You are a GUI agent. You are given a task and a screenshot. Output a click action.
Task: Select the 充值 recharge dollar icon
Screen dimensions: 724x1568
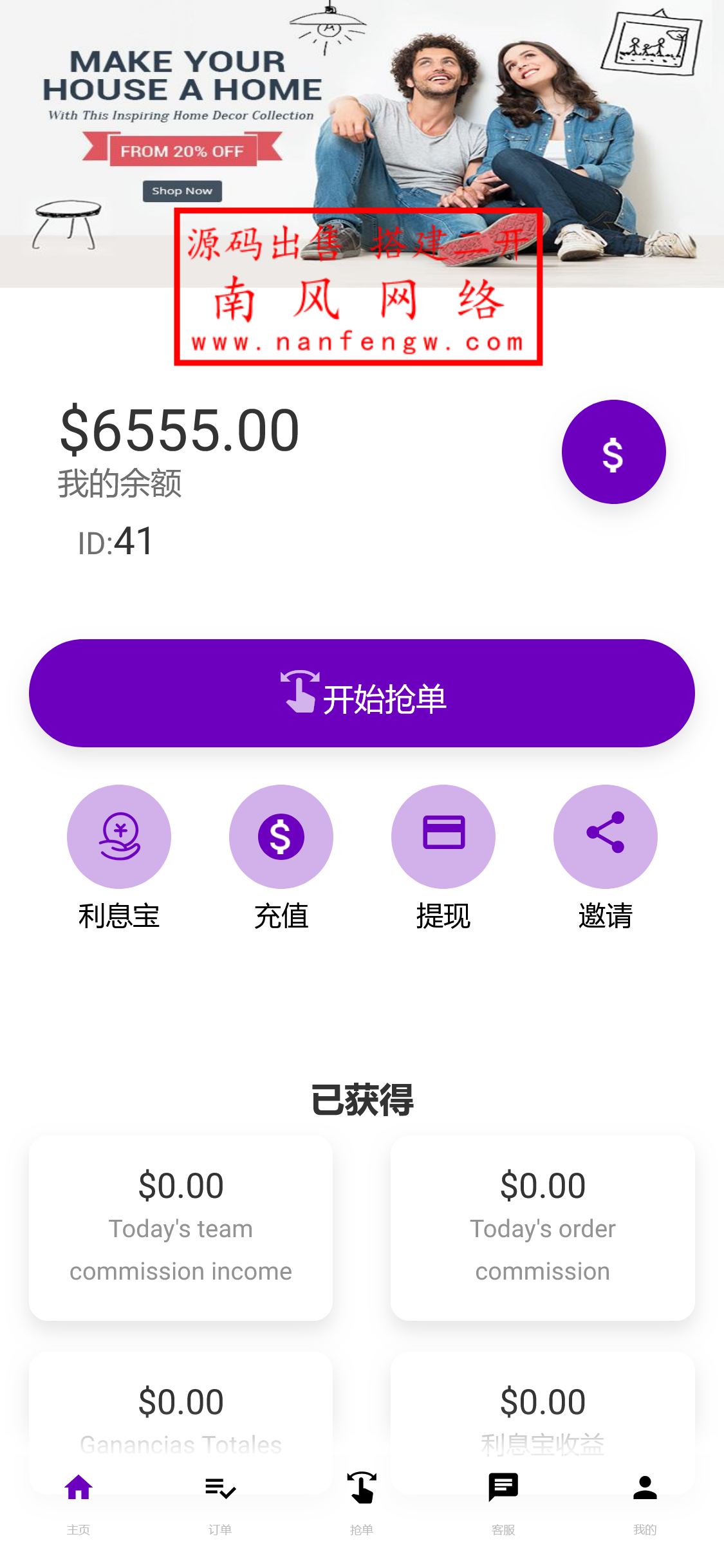click(x=281, y=835)
